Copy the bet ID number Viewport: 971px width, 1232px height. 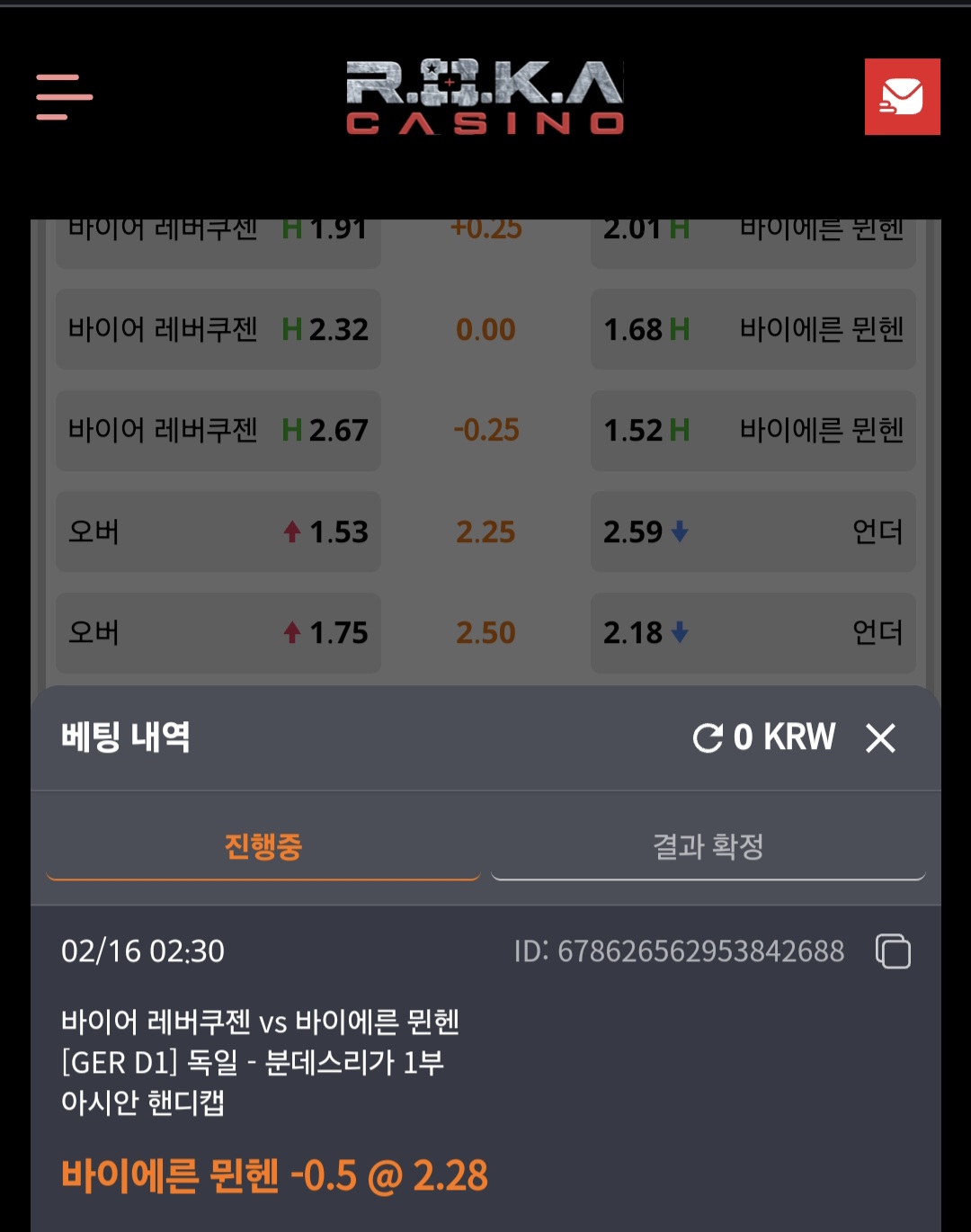coord(893,951)
